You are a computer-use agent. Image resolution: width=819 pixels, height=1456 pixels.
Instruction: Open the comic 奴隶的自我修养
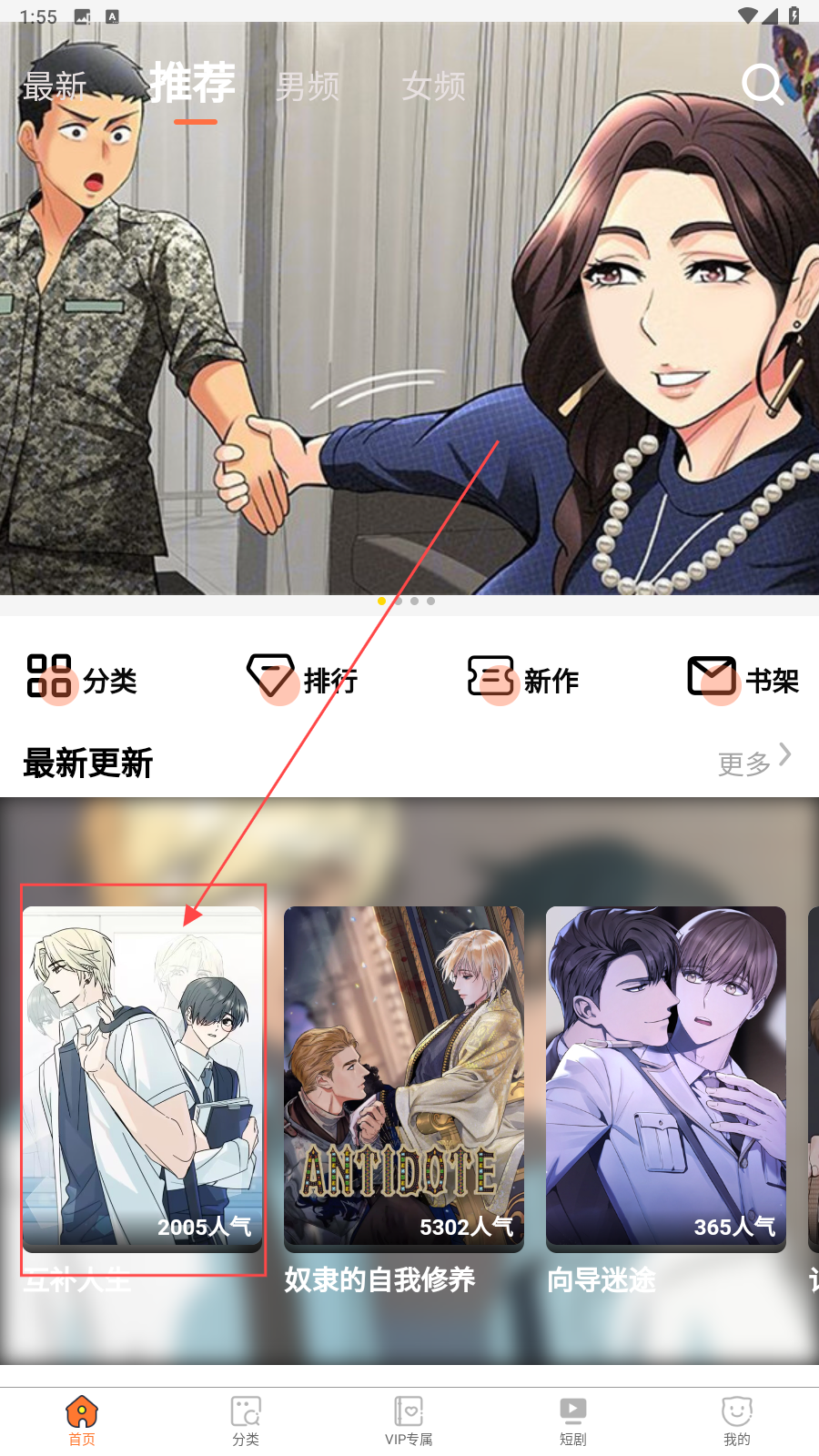pyautogui.click(x=403, y=1078)
